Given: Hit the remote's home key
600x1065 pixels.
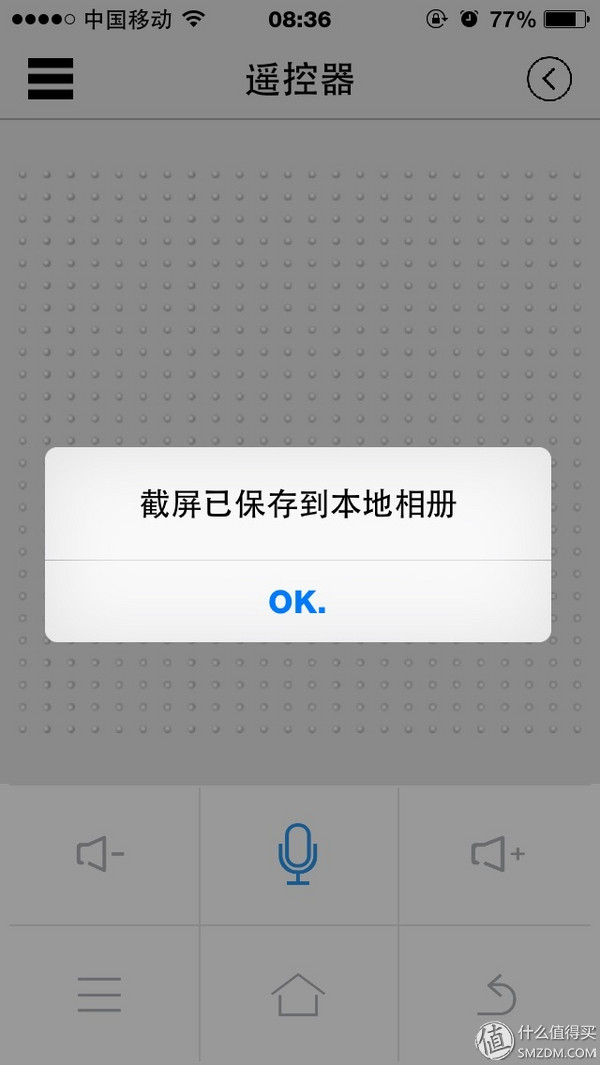Looking at the screenshot, I should coord(298,994).
